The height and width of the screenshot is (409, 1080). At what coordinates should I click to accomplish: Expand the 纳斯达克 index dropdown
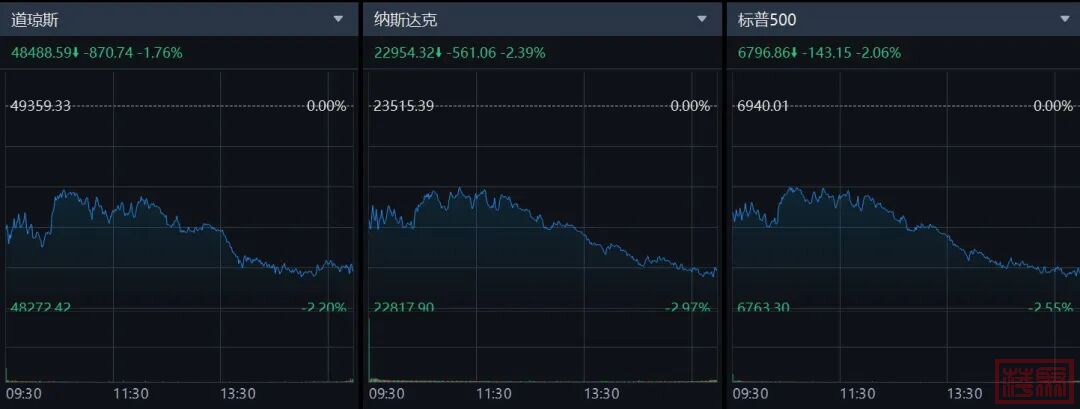click(x=702, y=19)
